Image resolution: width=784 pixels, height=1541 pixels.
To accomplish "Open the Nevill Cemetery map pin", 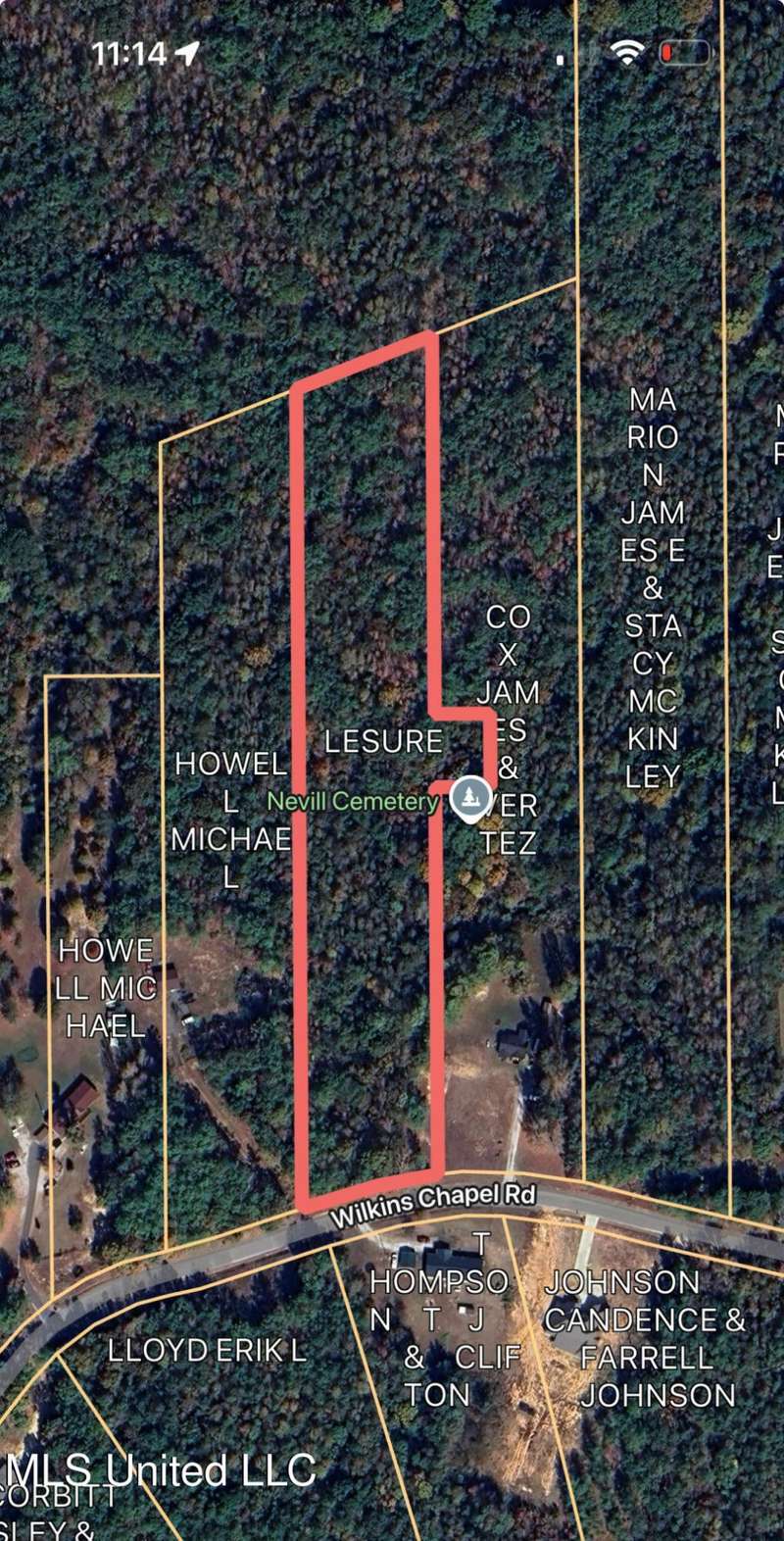I will [x=470, y=798].
